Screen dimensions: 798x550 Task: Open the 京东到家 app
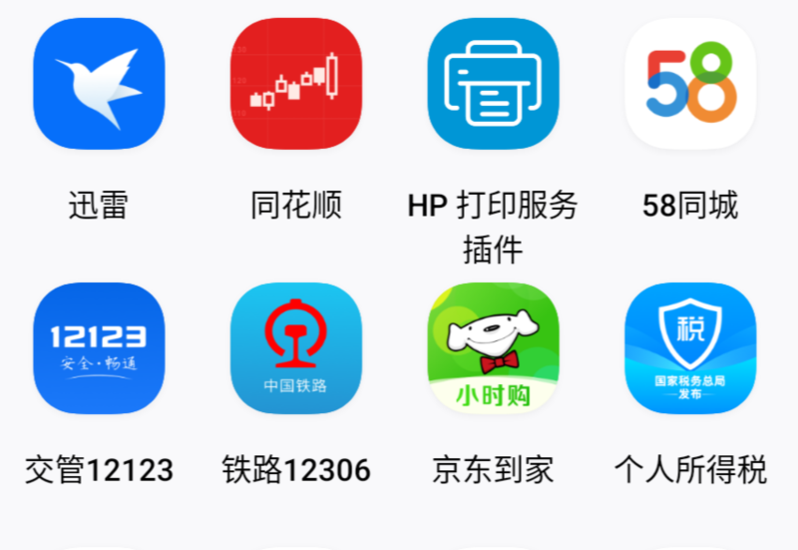click(493, 348)
